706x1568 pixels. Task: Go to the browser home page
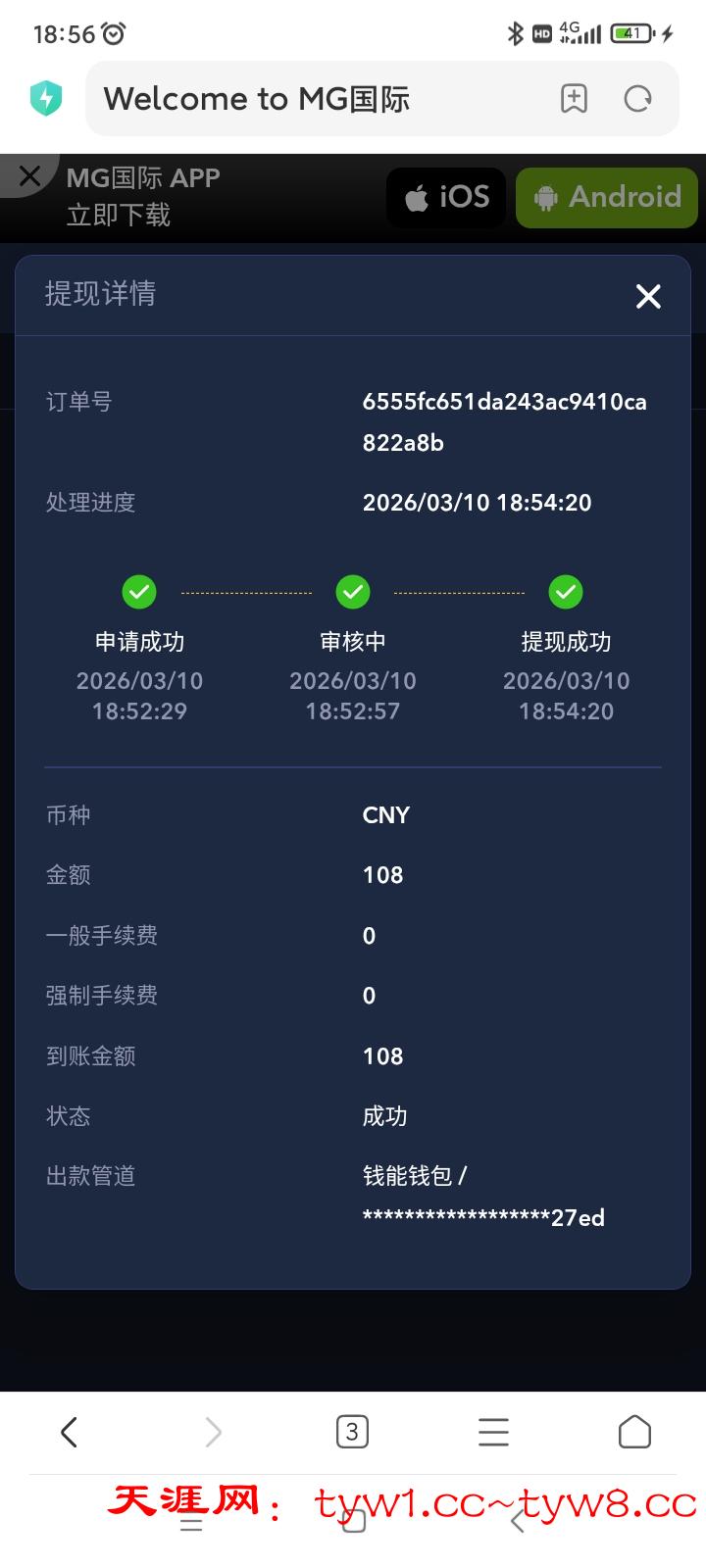(634, 1432)
